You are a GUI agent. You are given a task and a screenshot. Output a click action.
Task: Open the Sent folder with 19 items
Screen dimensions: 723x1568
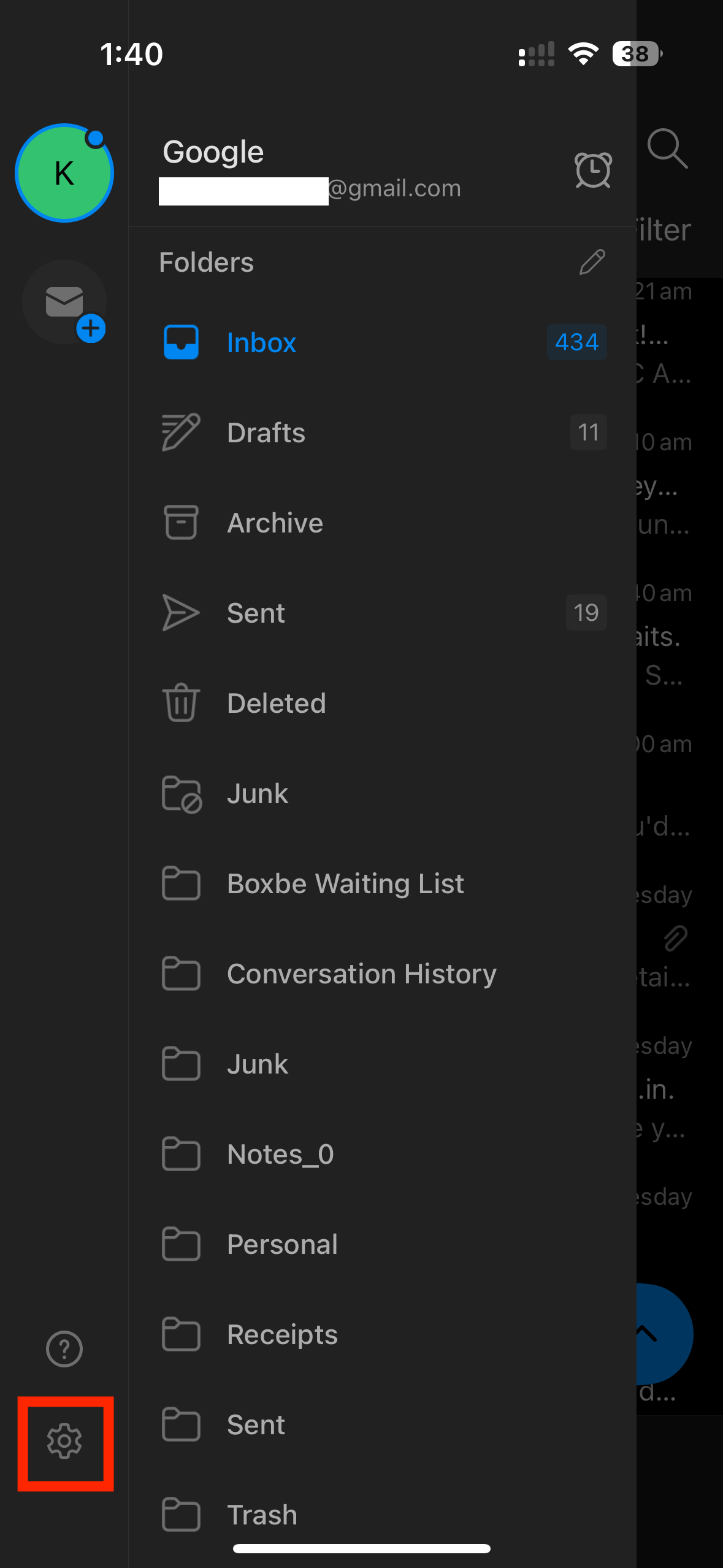(x=383, y=613)
